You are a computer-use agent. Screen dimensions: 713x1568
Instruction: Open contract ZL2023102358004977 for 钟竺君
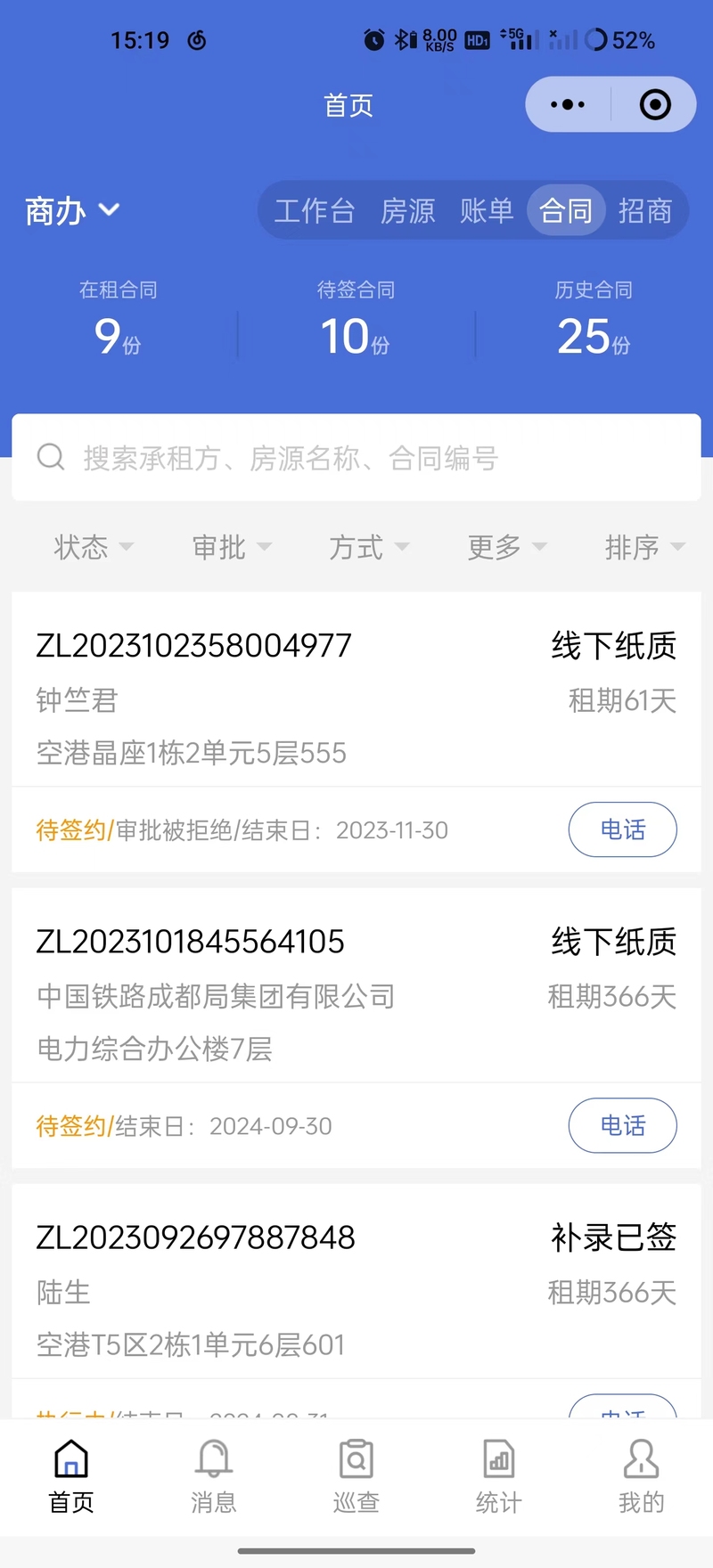356,690
